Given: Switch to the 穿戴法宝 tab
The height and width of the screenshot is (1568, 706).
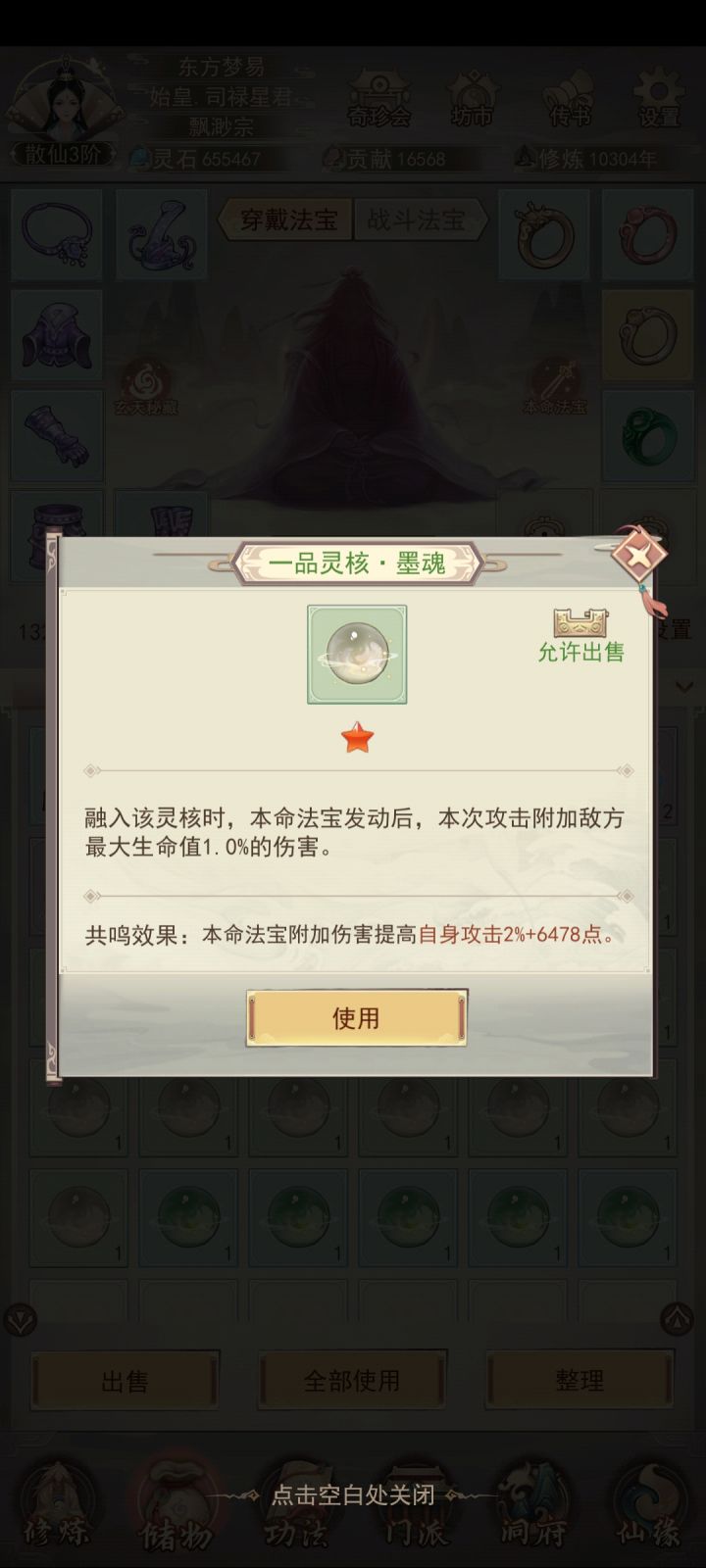Looking at the screenshot, I should 287,220.
